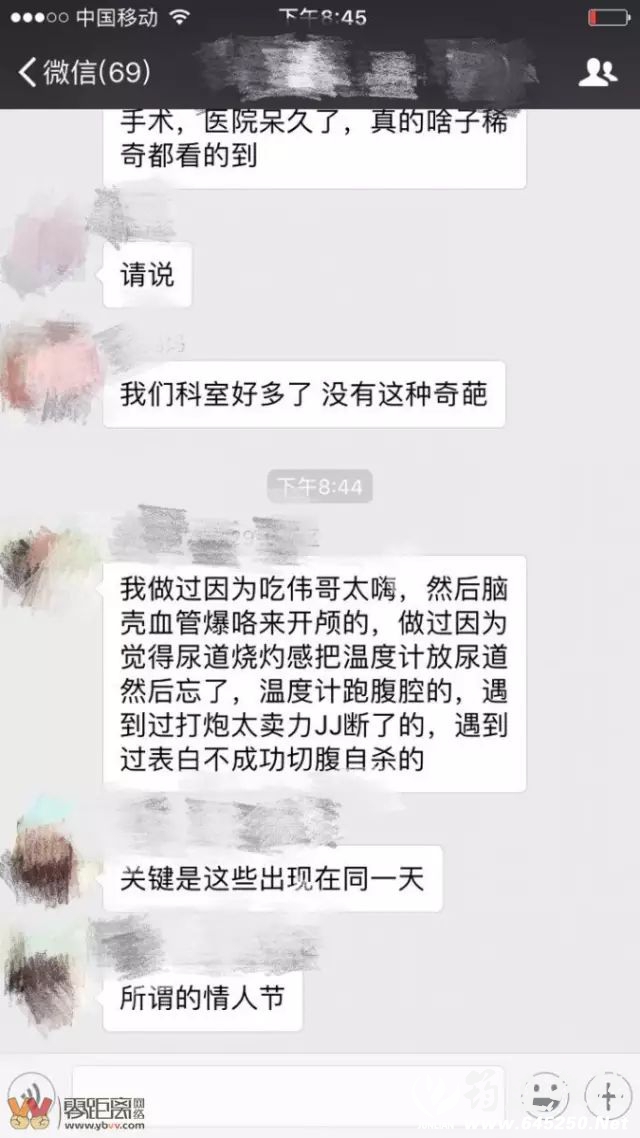Open the plus attachment menu
Image resolution: width=640 pixels, height=1138 pixels.
point(608,1096)
